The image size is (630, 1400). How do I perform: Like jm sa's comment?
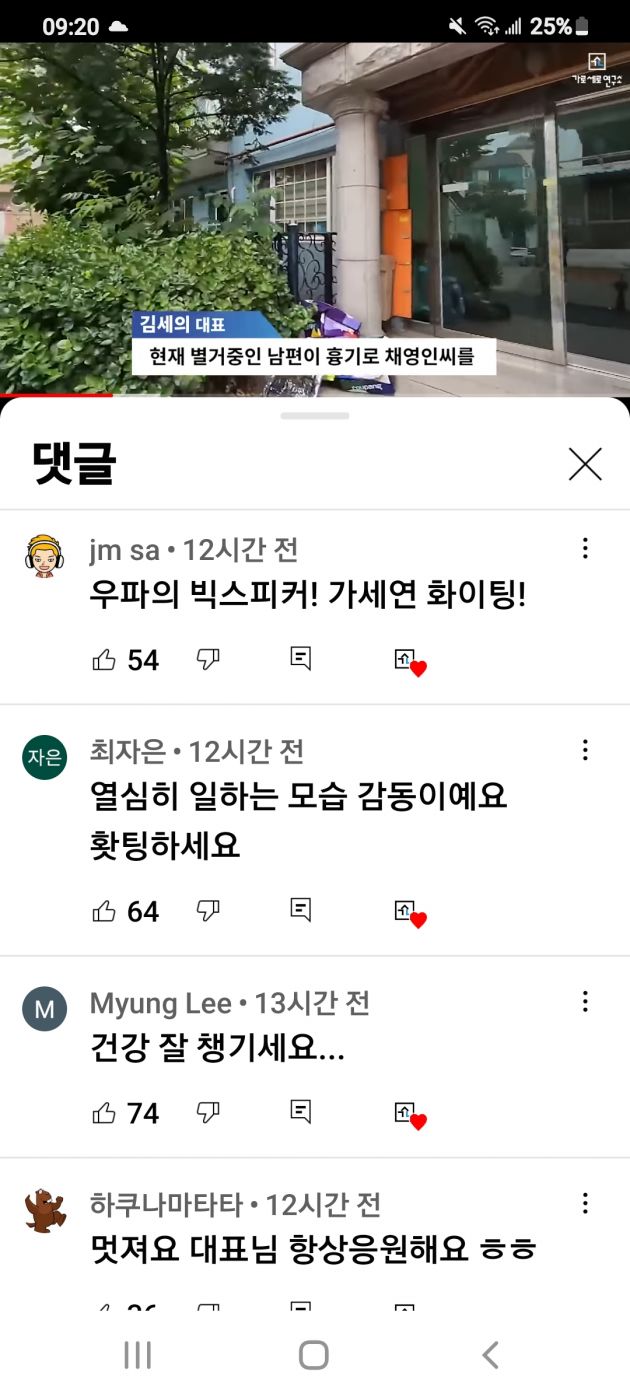point(104,660)
